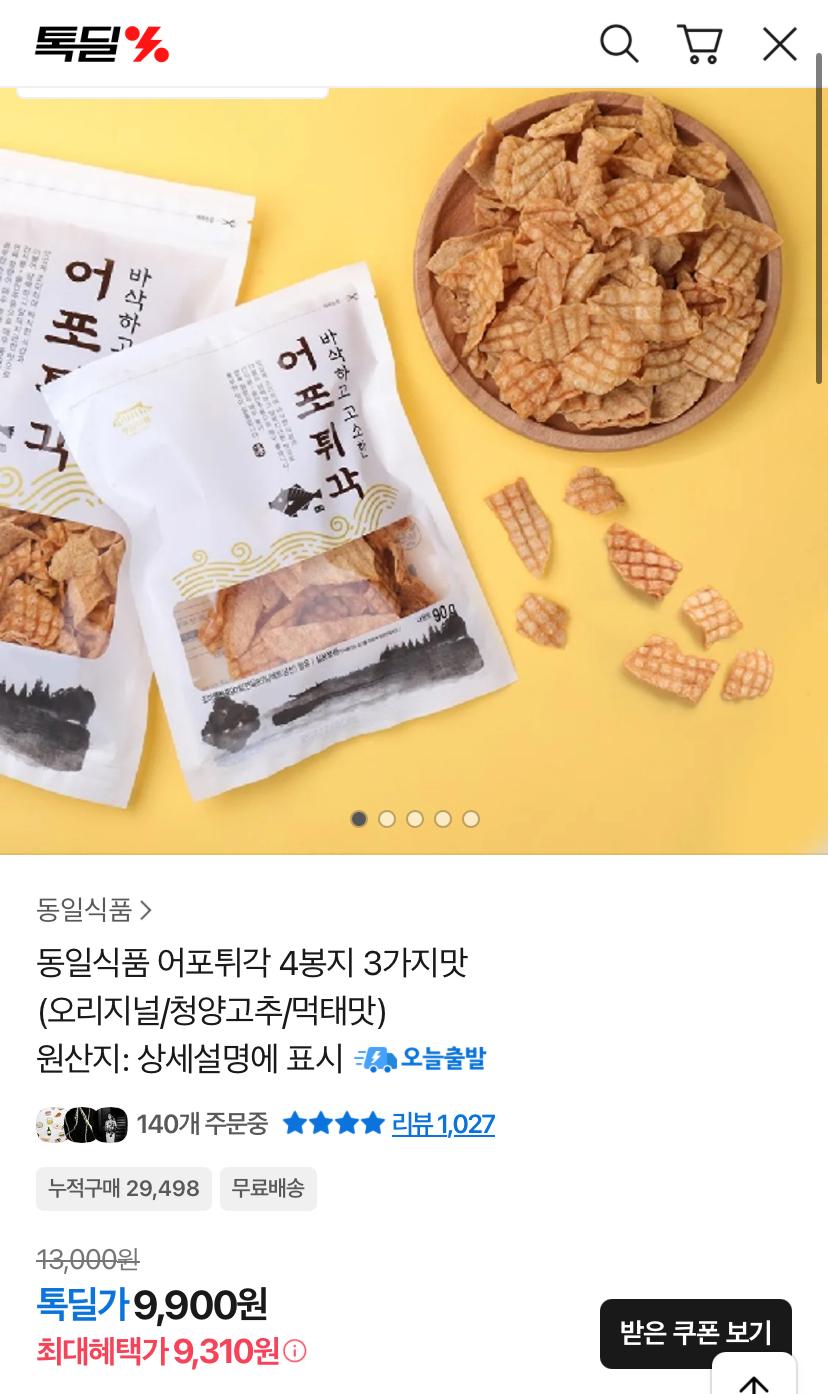828x1394 pixels.
Task: Open the 동일식품 brand store
Action: 94,910
